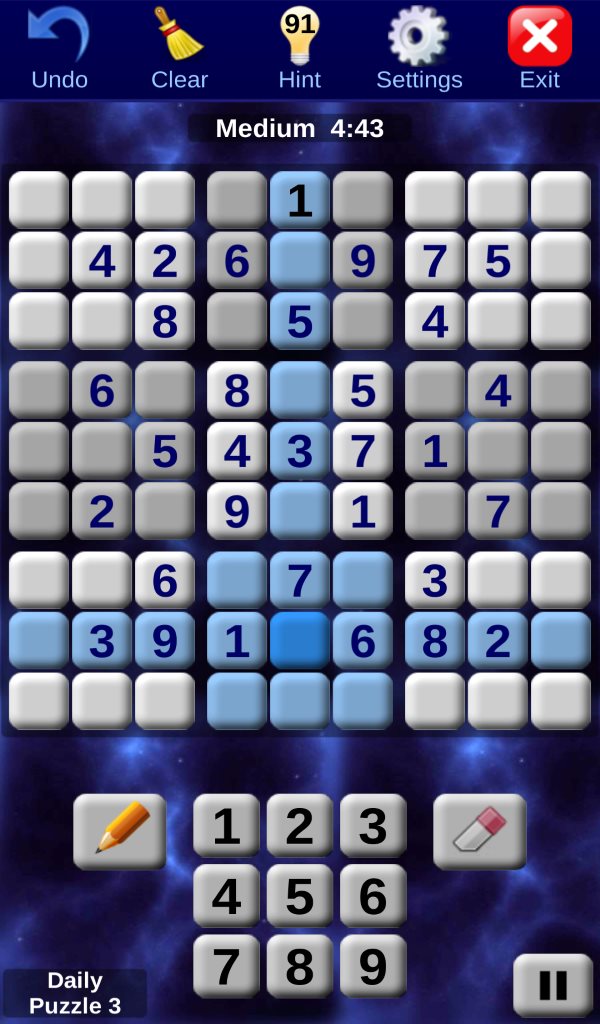The image size is (600, 1024).
Task: Enter number 2 from the keypad
Action: pos(300,826)
